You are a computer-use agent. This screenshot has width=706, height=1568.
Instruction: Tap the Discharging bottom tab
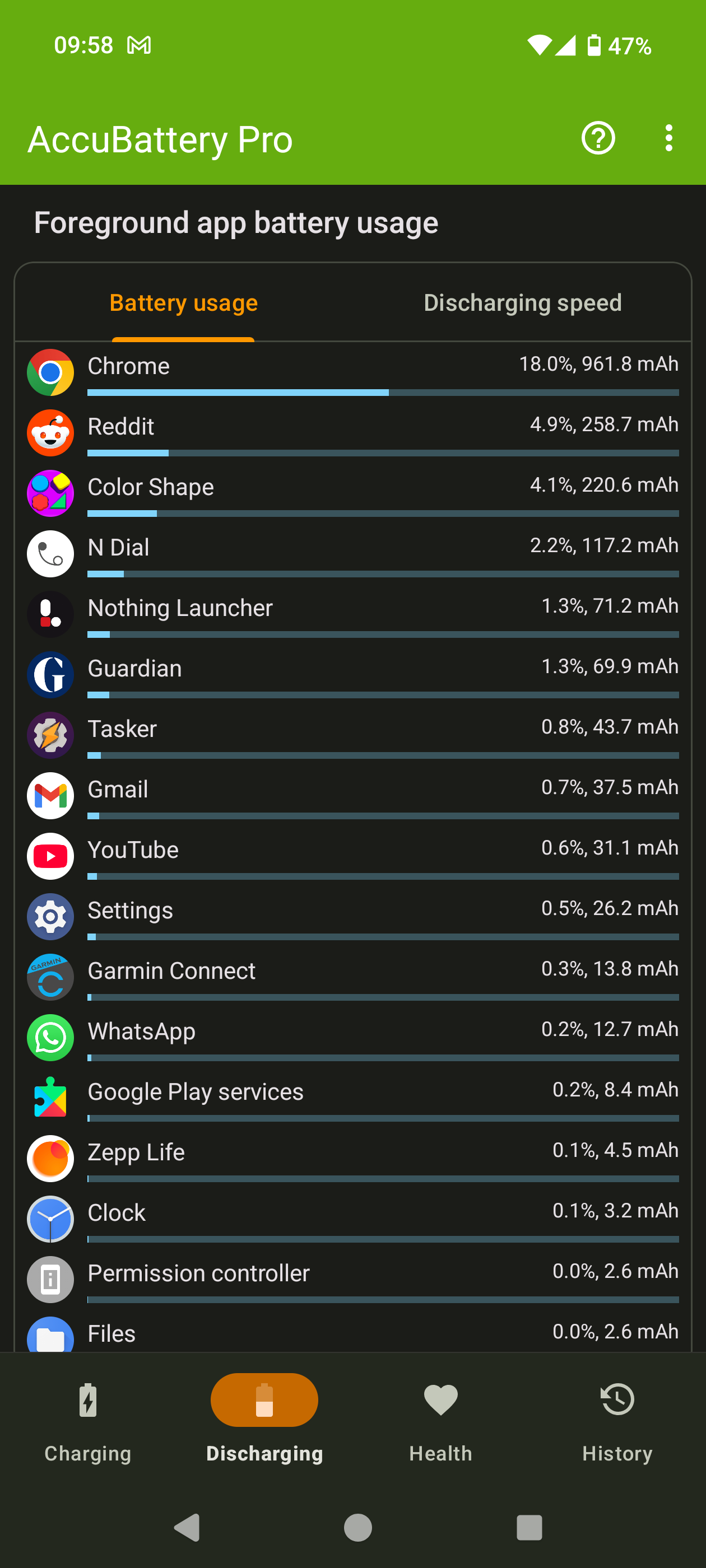[264, 1418]
